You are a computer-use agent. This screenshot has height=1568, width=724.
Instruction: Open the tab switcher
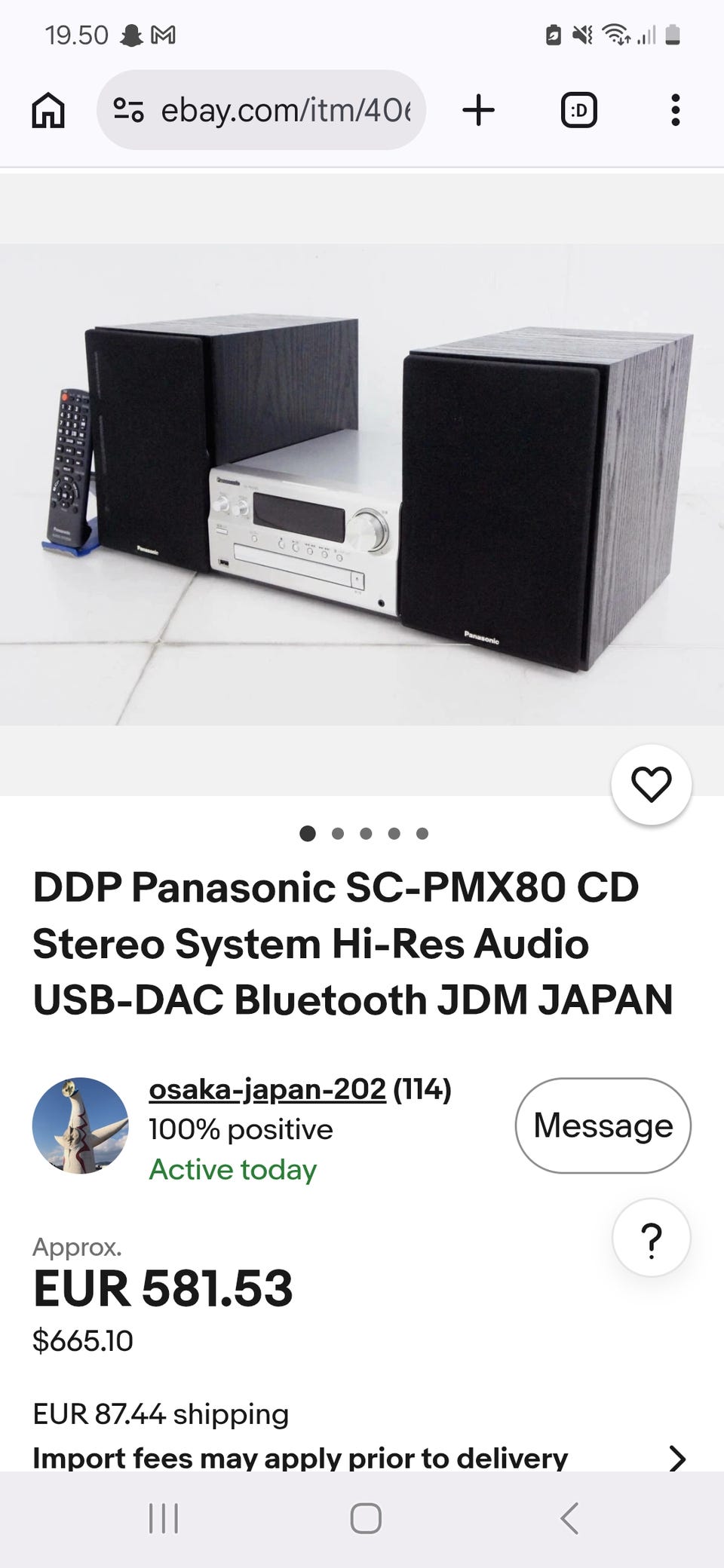click(x=579, y=111)
